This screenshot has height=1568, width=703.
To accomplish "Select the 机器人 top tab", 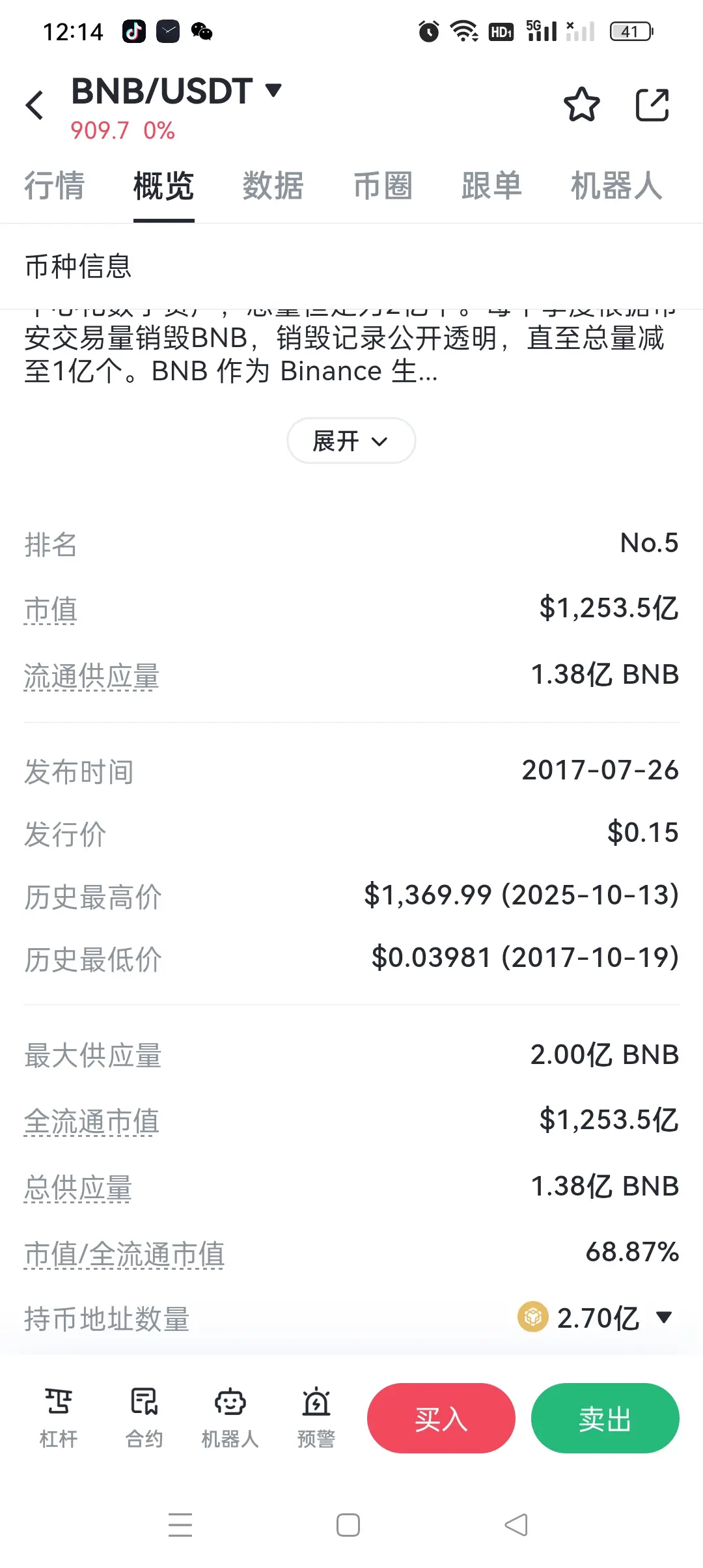I will coord(616,186).
